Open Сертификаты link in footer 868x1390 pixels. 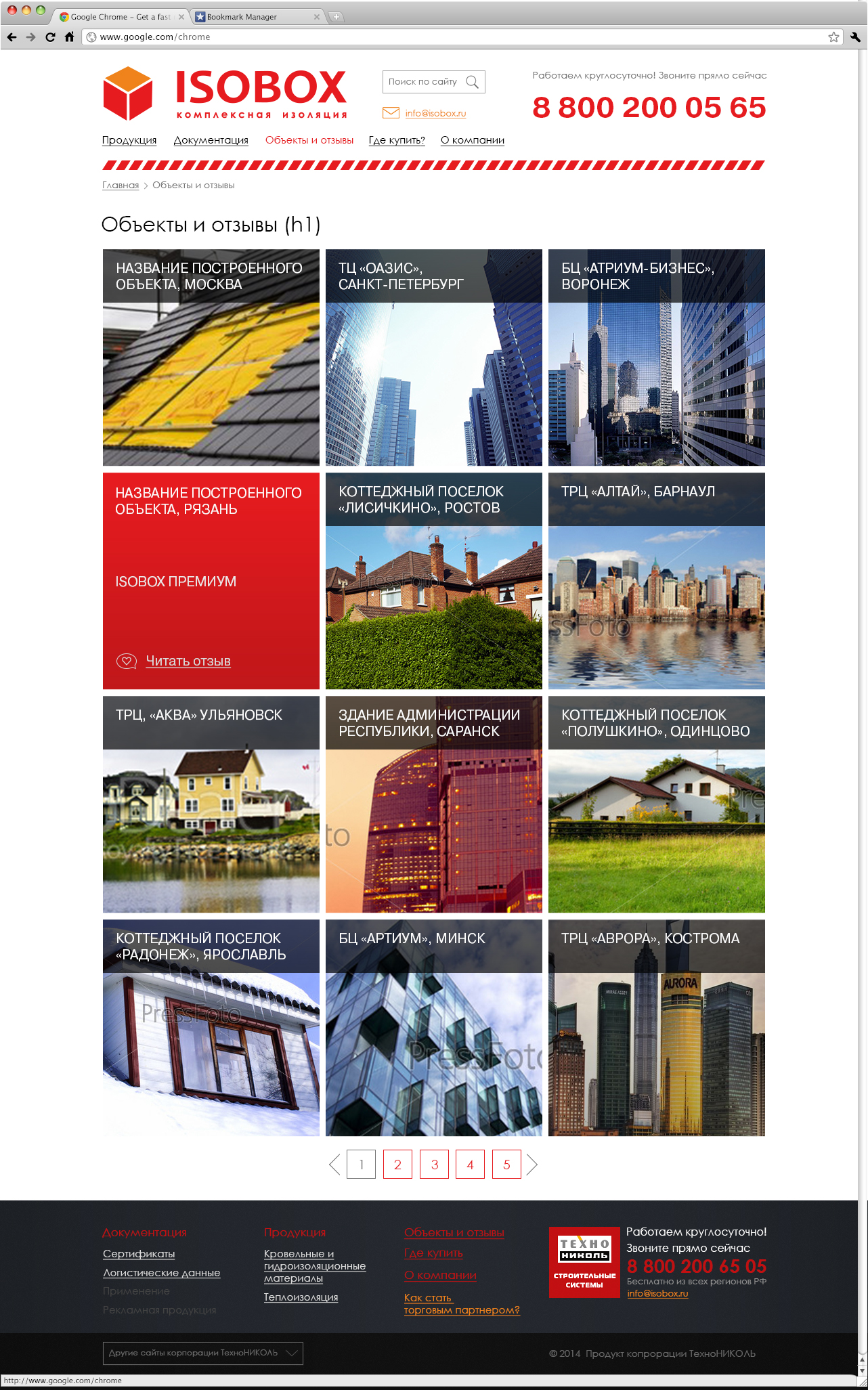pos(139,1254)
